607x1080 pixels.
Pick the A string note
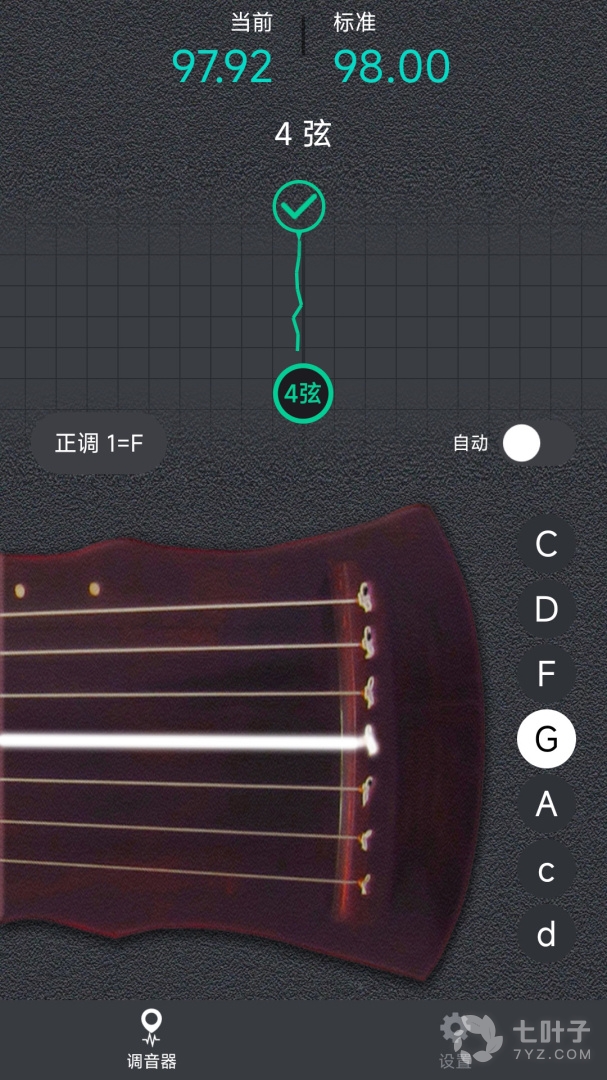(546, 804)
